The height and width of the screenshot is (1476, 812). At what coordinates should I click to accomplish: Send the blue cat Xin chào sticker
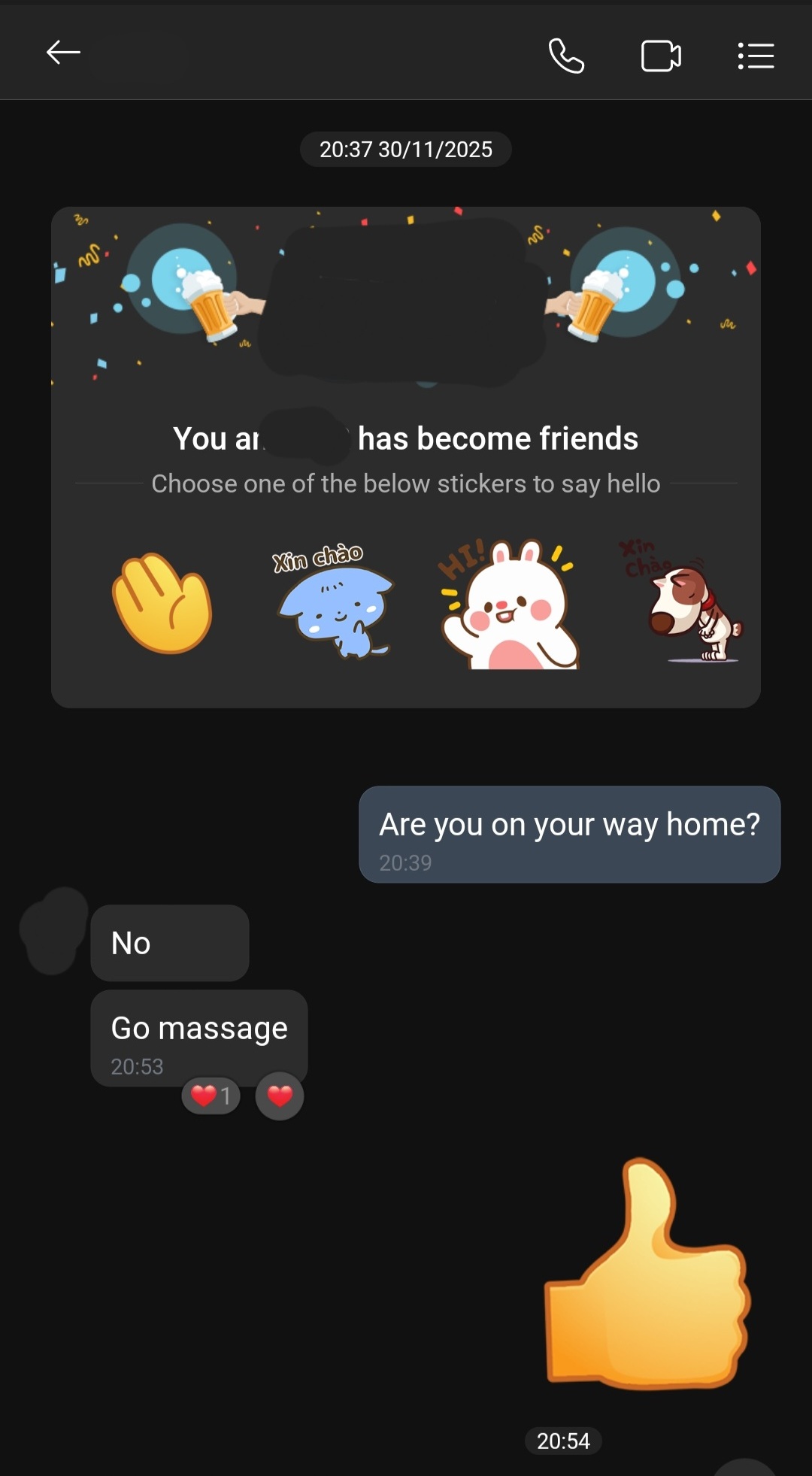coord(334,602)
